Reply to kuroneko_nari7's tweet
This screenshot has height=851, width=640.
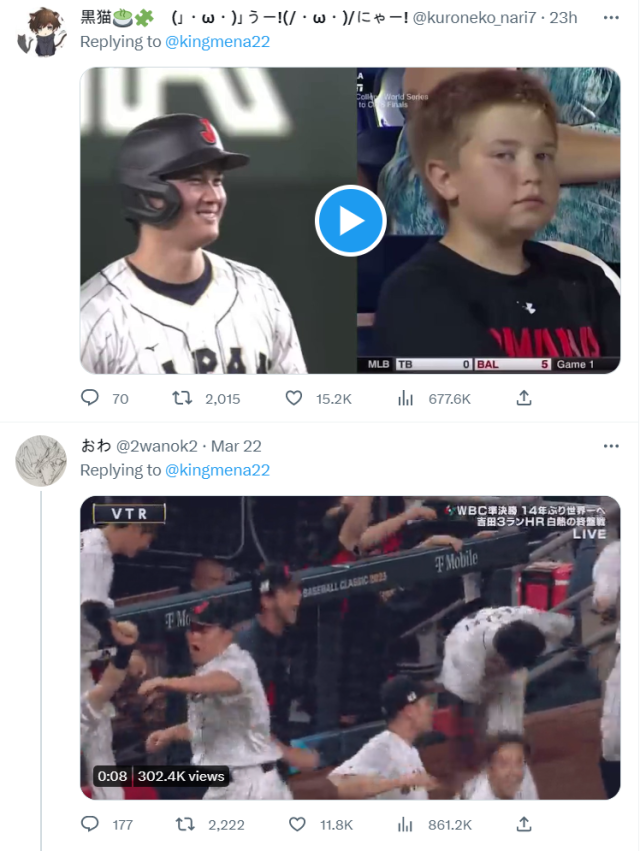click(90, 398)
